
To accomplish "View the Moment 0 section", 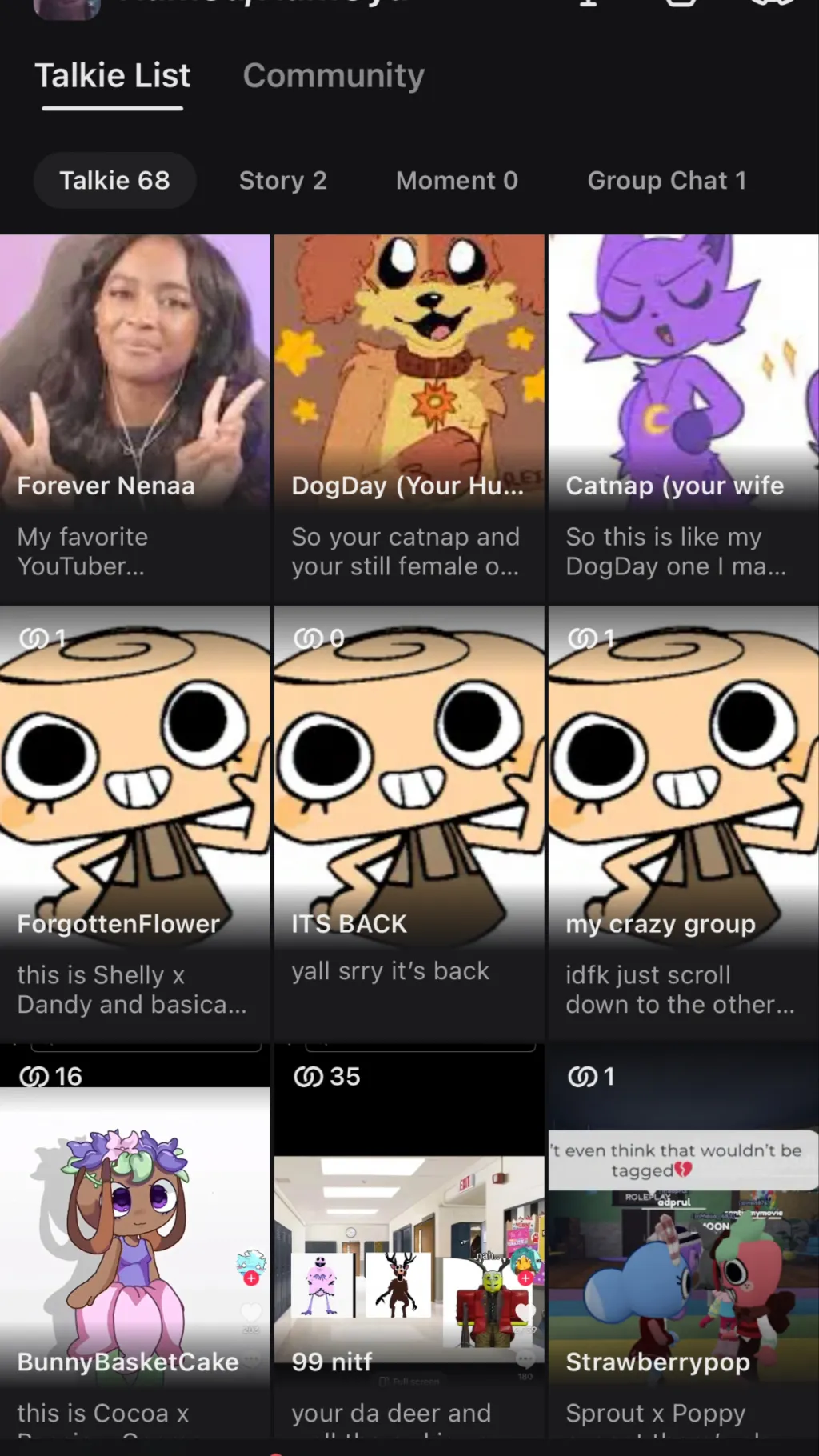I will (x=457, y=181).
